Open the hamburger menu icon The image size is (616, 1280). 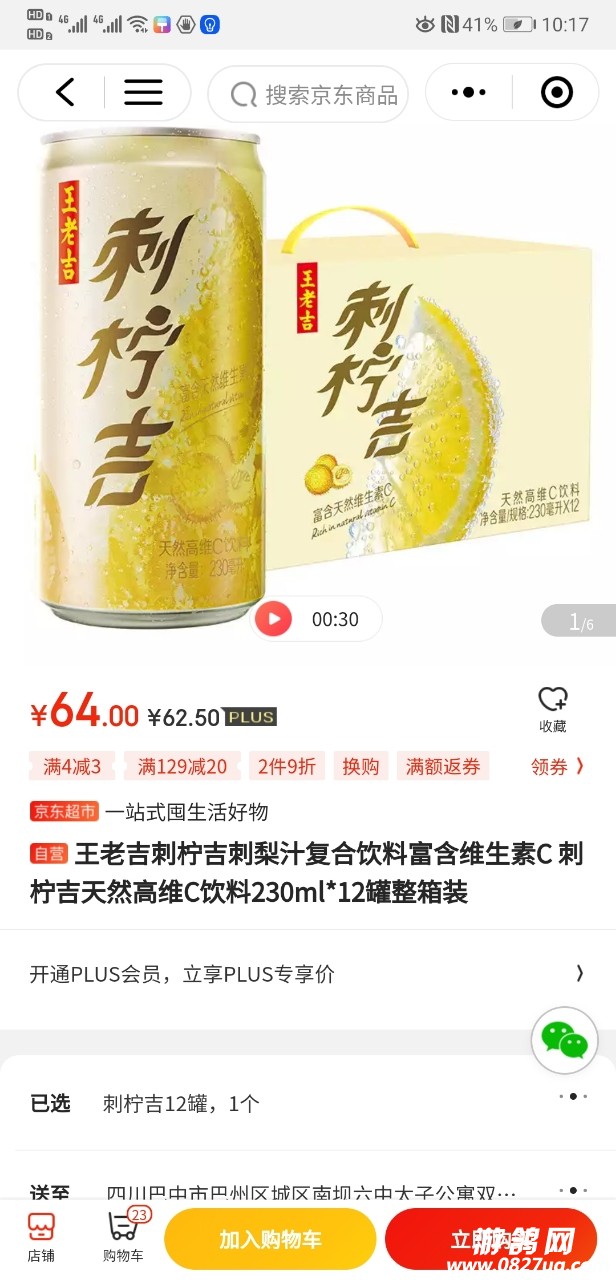click(x=143, y=93)
